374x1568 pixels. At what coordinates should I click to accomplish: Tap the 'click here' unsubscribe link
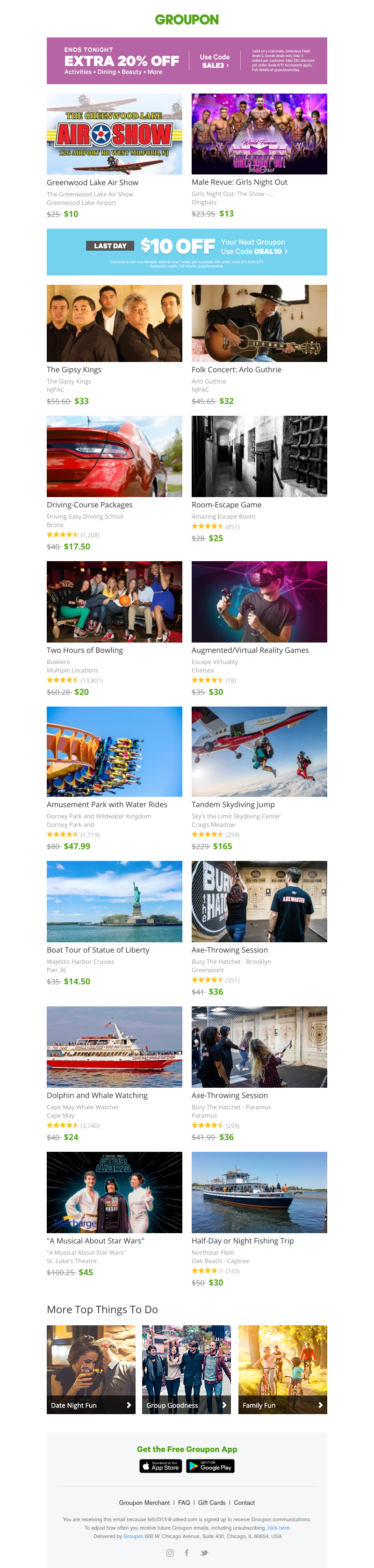[x=279, y=1528]
